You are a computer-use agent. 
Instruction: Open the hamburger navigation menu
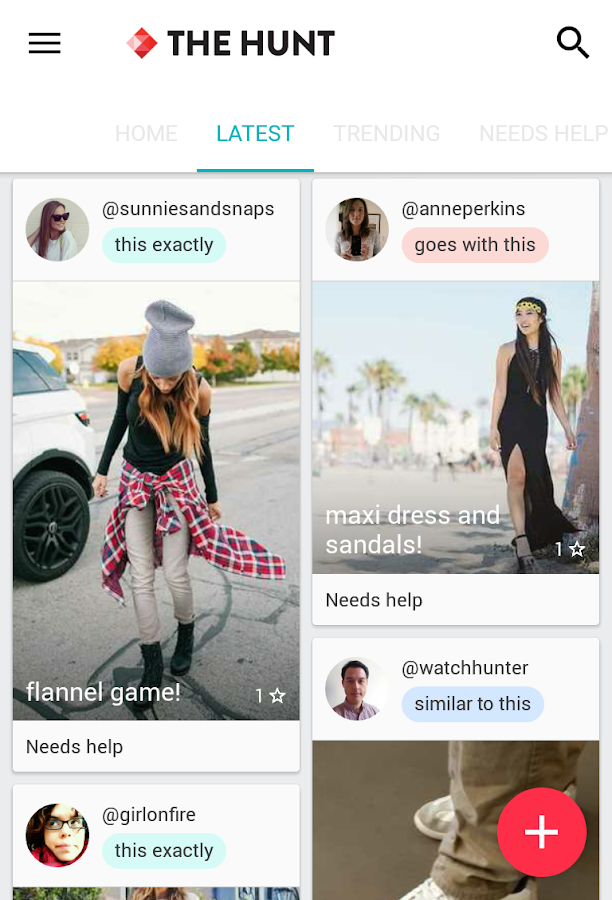point(44,43)
